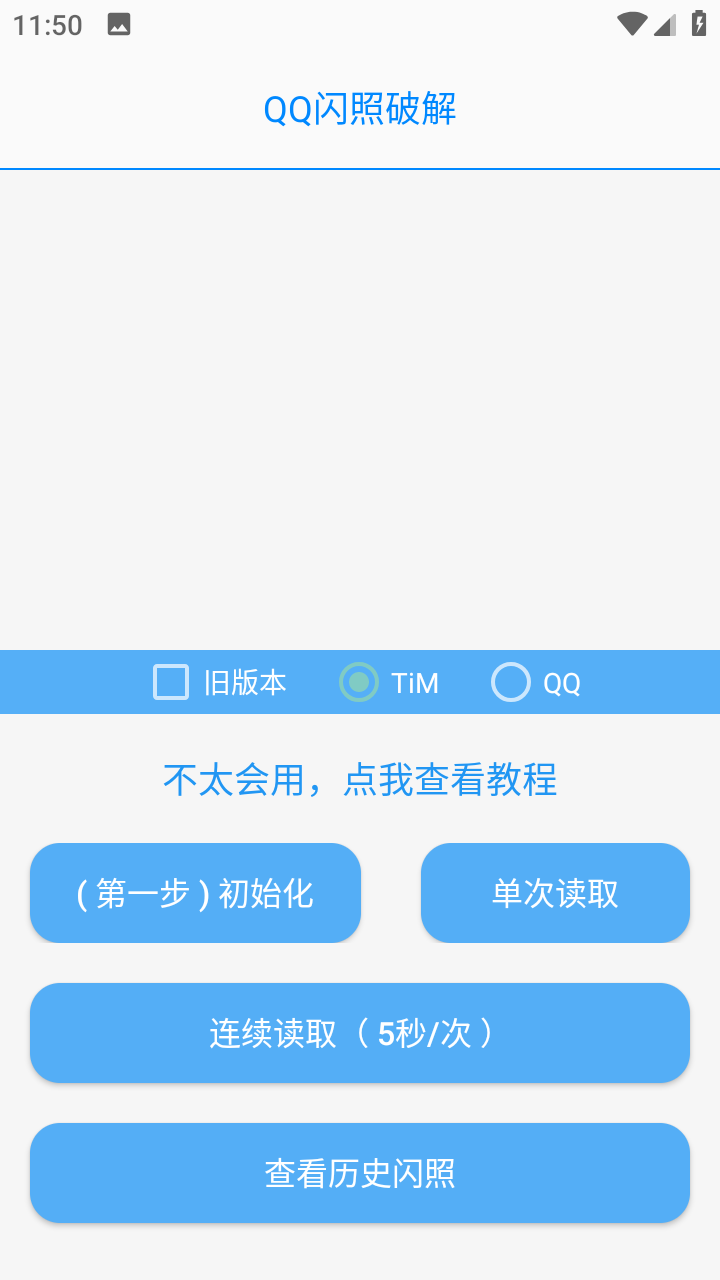Viewport: 720px width, 1280px height.
Task: Tap the charging battery icon
Action: (697, 24)
